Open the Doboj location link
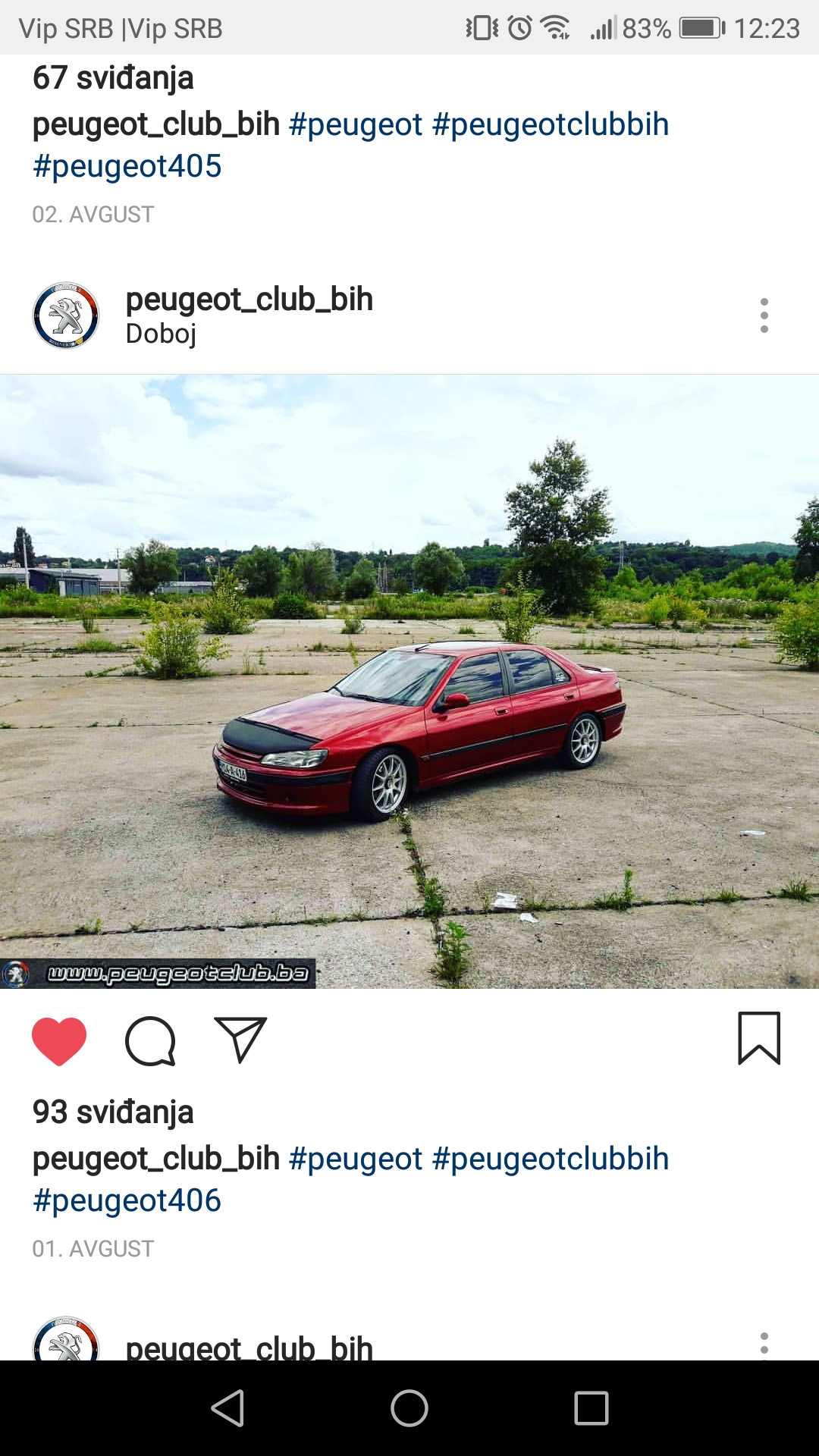Screen dimensions: 819x1456 [161, 334]
